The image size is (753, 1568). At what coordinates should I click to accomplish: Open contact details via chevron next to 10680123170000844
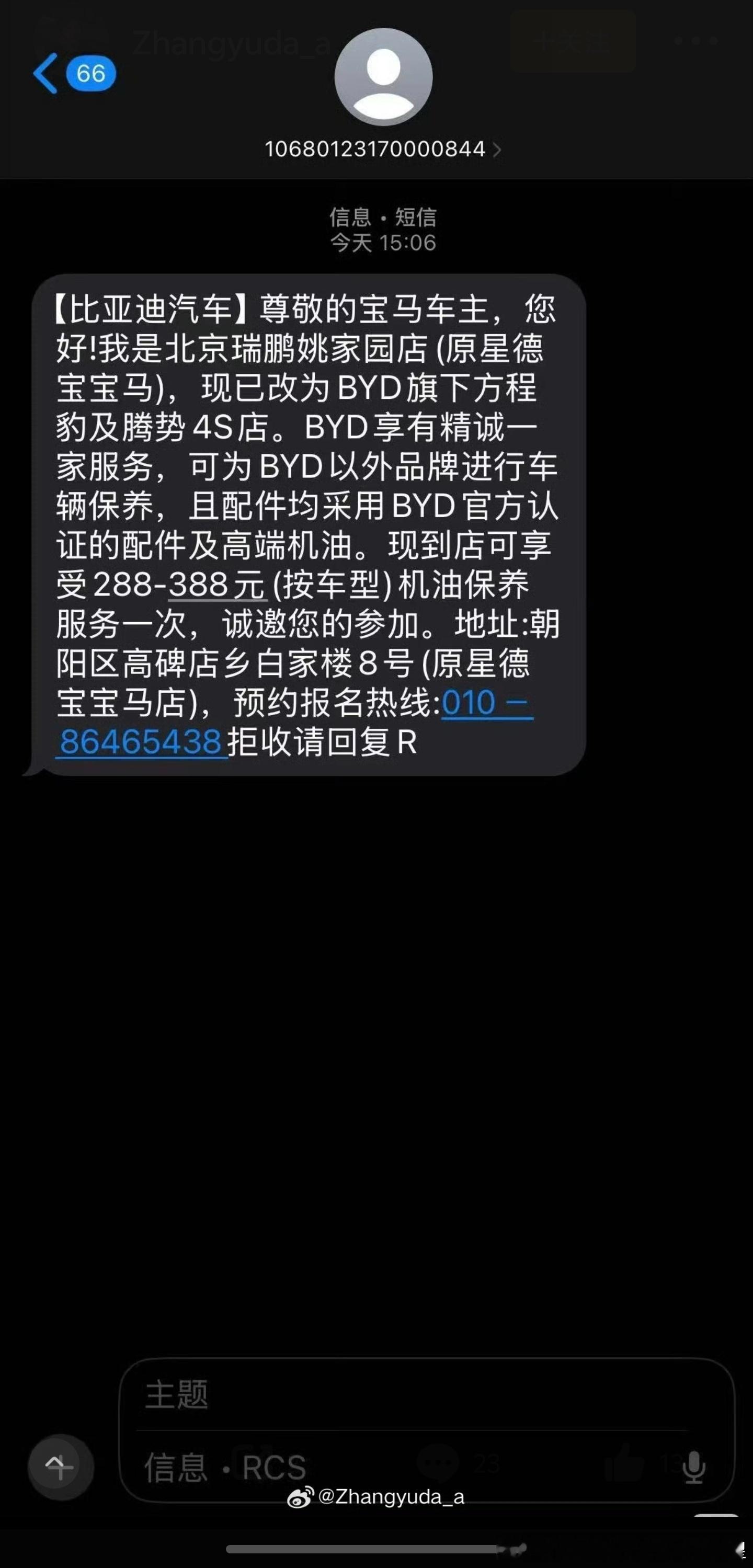click(497, 149)
